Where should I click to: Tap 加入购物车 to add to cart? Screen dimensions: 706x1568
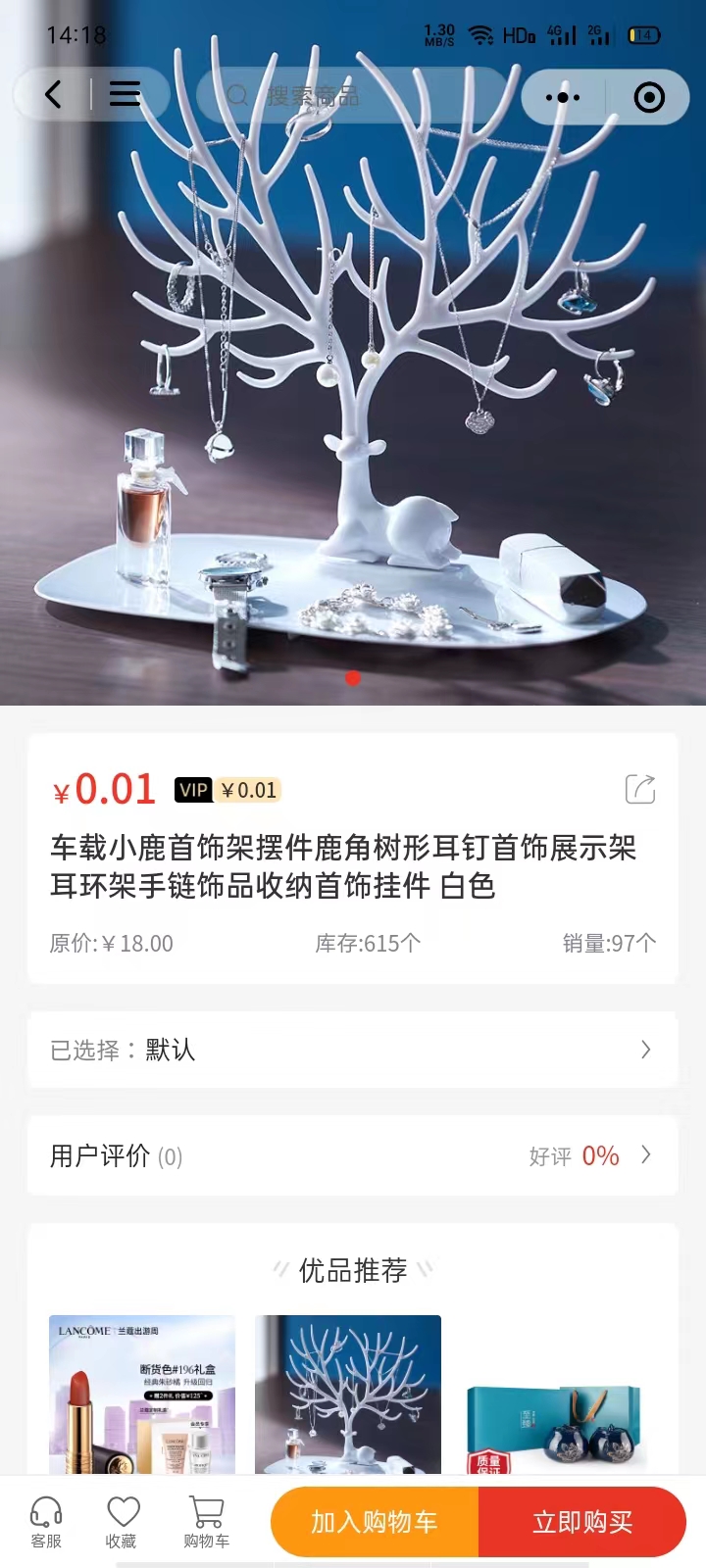[x=375, y=1522]
